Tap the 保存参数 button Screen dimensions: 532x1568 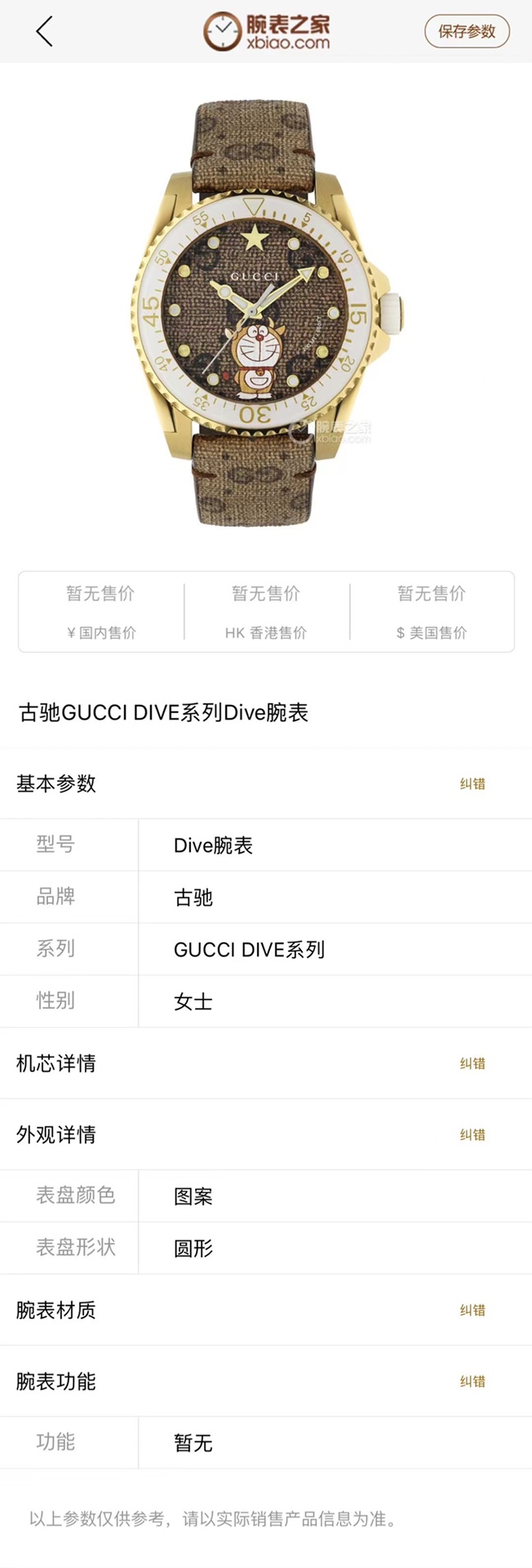coord(467,32)
